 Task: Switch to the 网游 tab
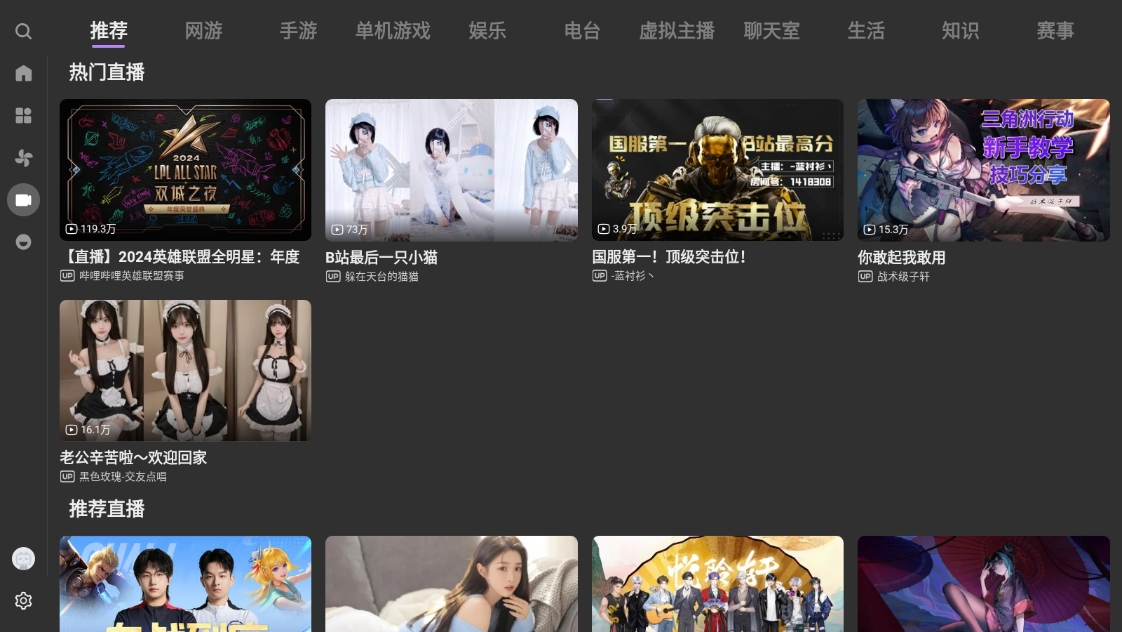[203, 31]
